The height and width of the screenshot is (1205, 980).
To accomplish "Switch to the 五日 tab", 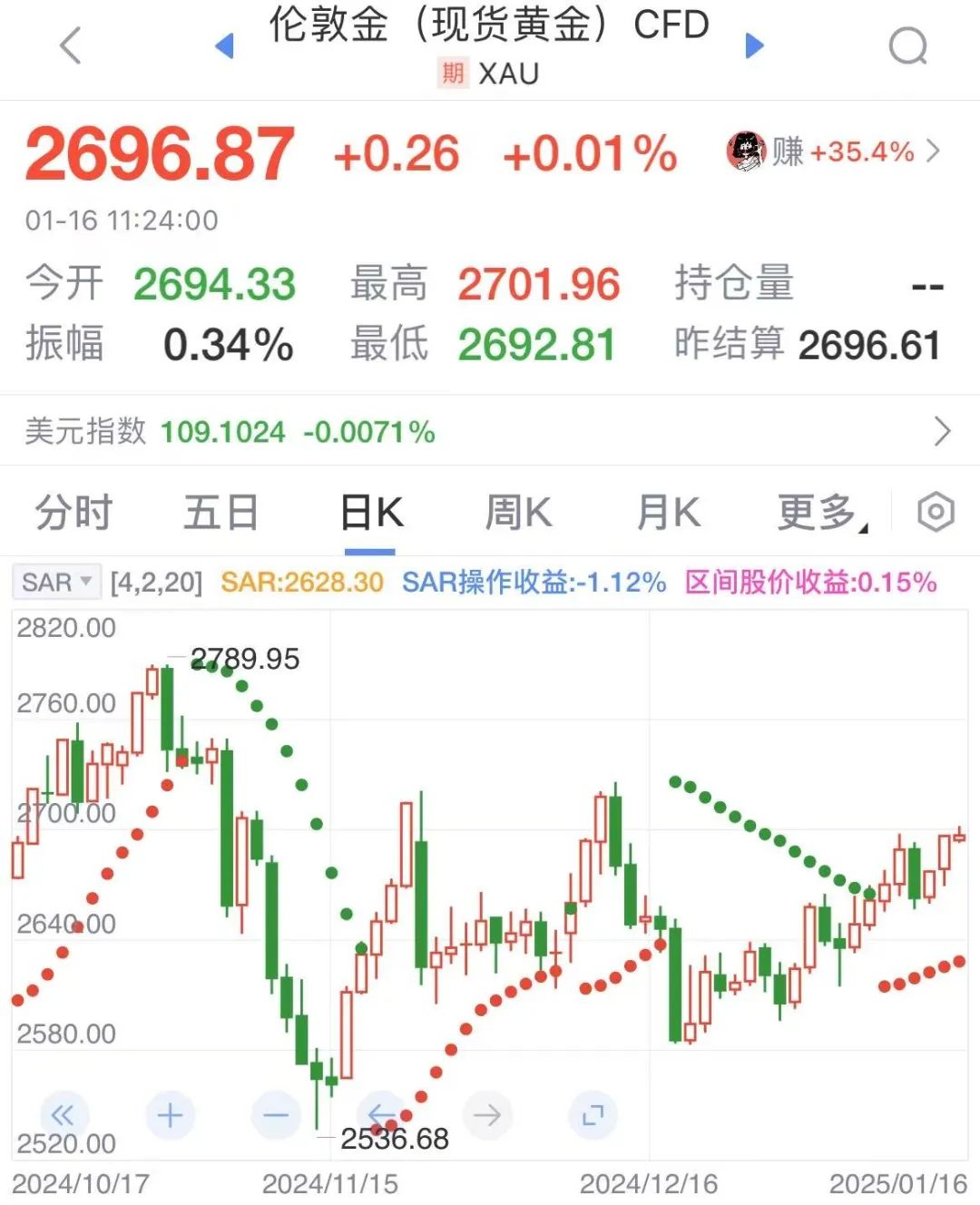I will (220, 513).
